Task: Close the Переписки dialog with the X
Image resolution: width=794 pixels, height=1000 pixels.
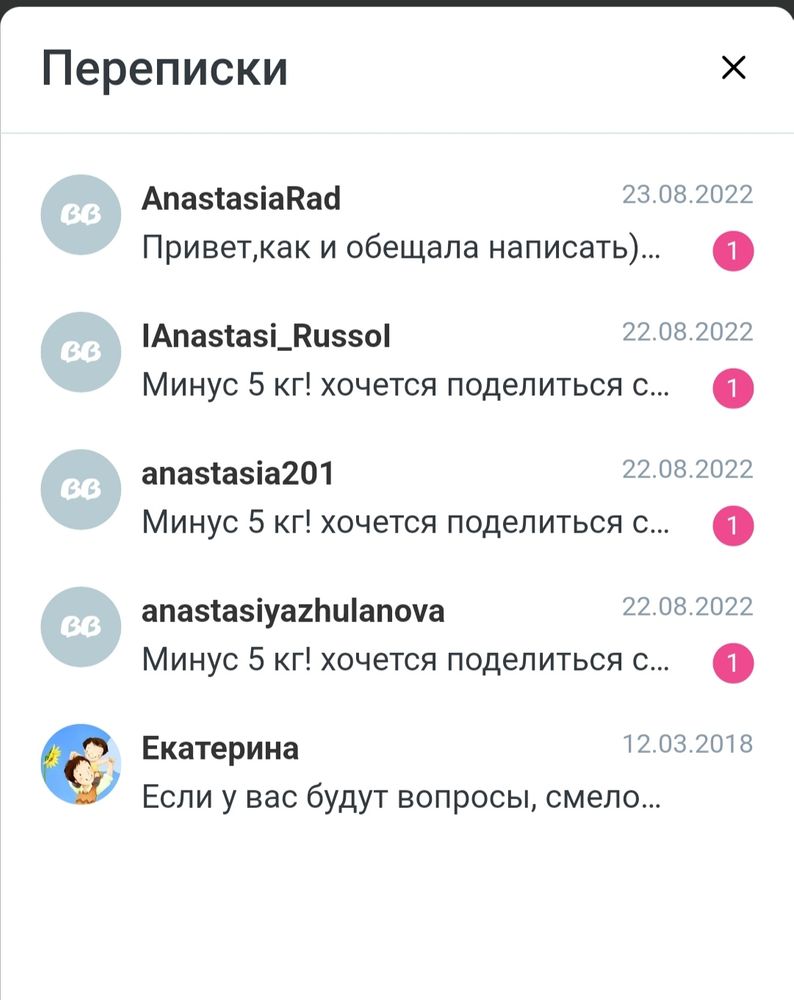Action: tap(733, 67)
